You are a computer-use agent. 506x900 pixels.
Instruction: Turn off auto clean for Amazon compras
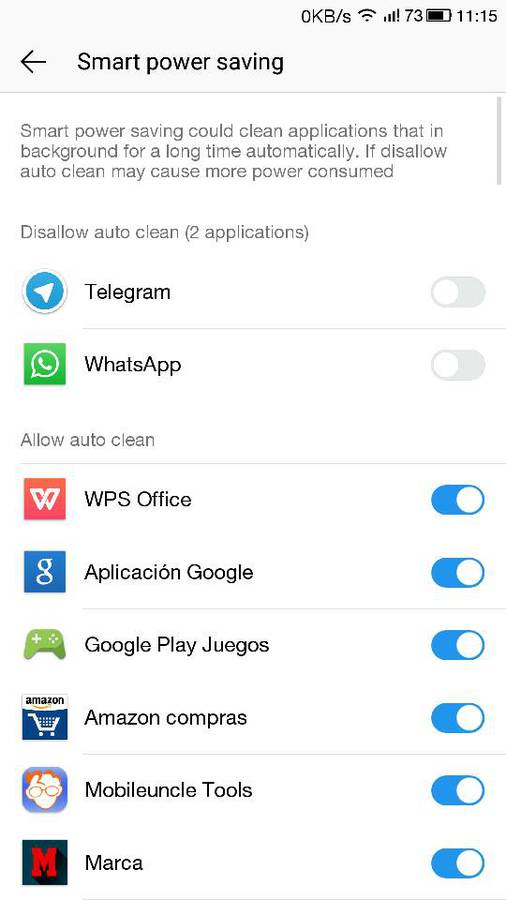coord(458,717)
